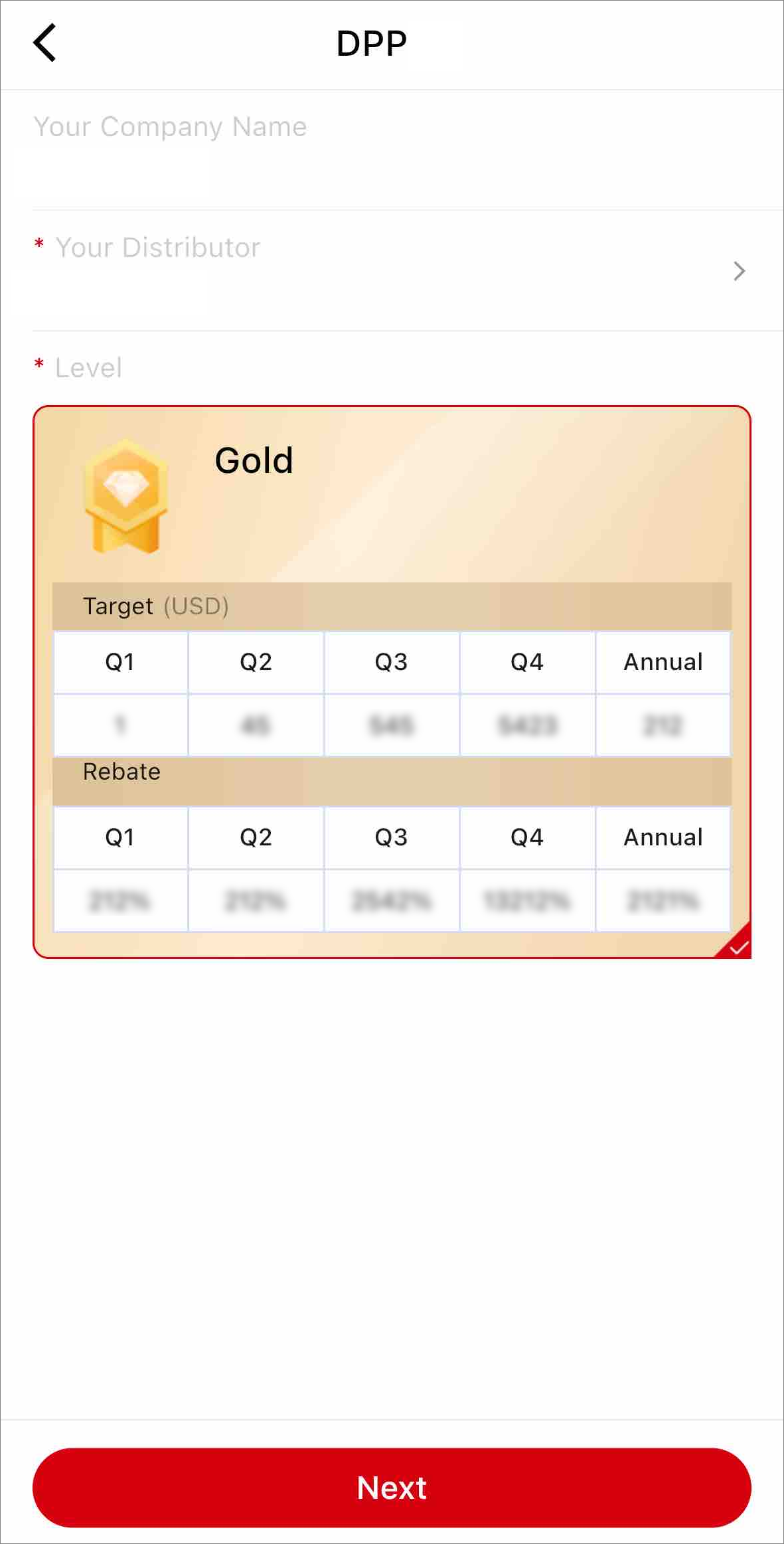Select the Gold level card
This screenshot has width=784, height=1544.
[392, 681]
